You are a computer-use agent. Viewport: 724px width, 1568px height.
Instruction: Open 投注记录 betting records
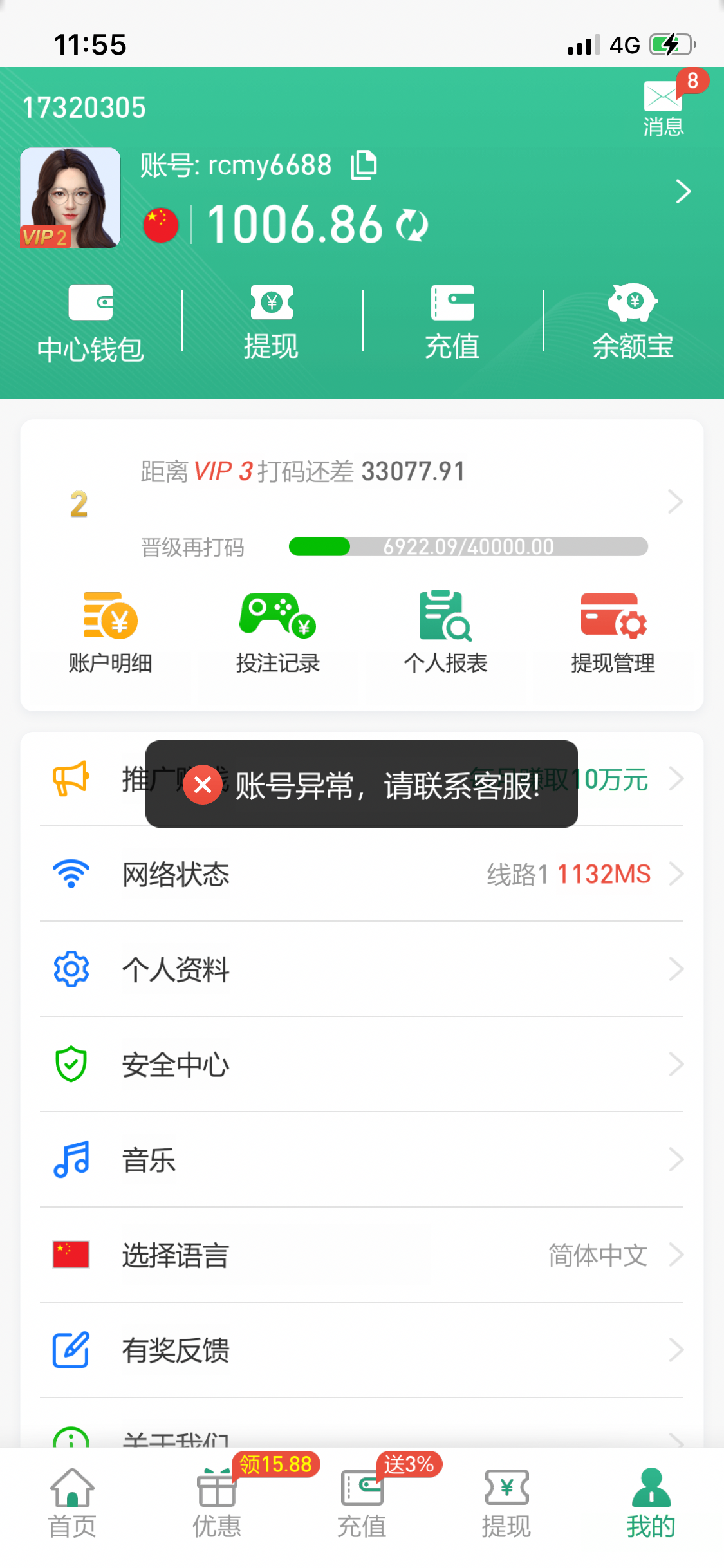coord(277,632)
